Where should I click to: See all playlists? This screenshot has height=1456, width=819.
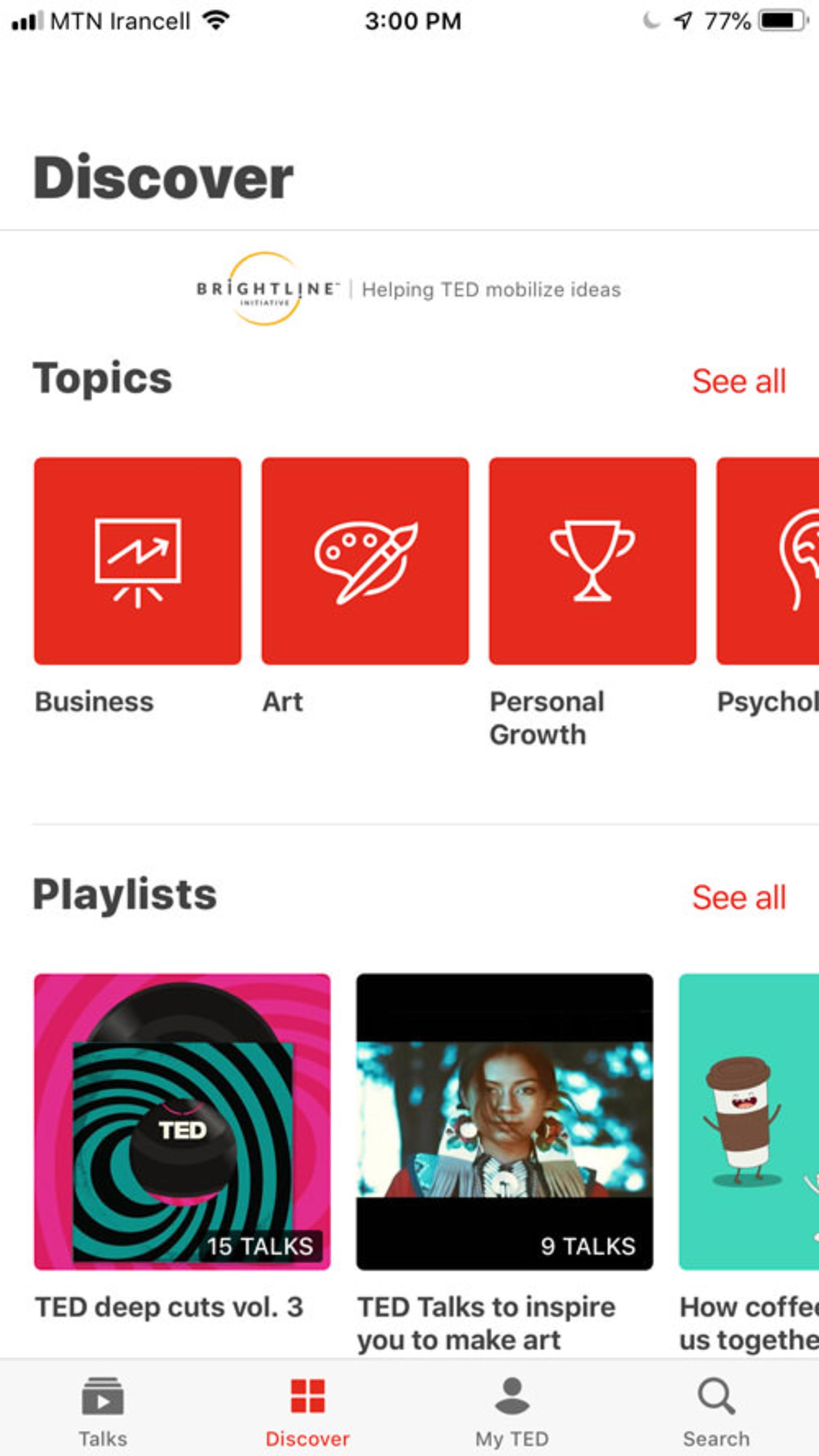[739, 897]
